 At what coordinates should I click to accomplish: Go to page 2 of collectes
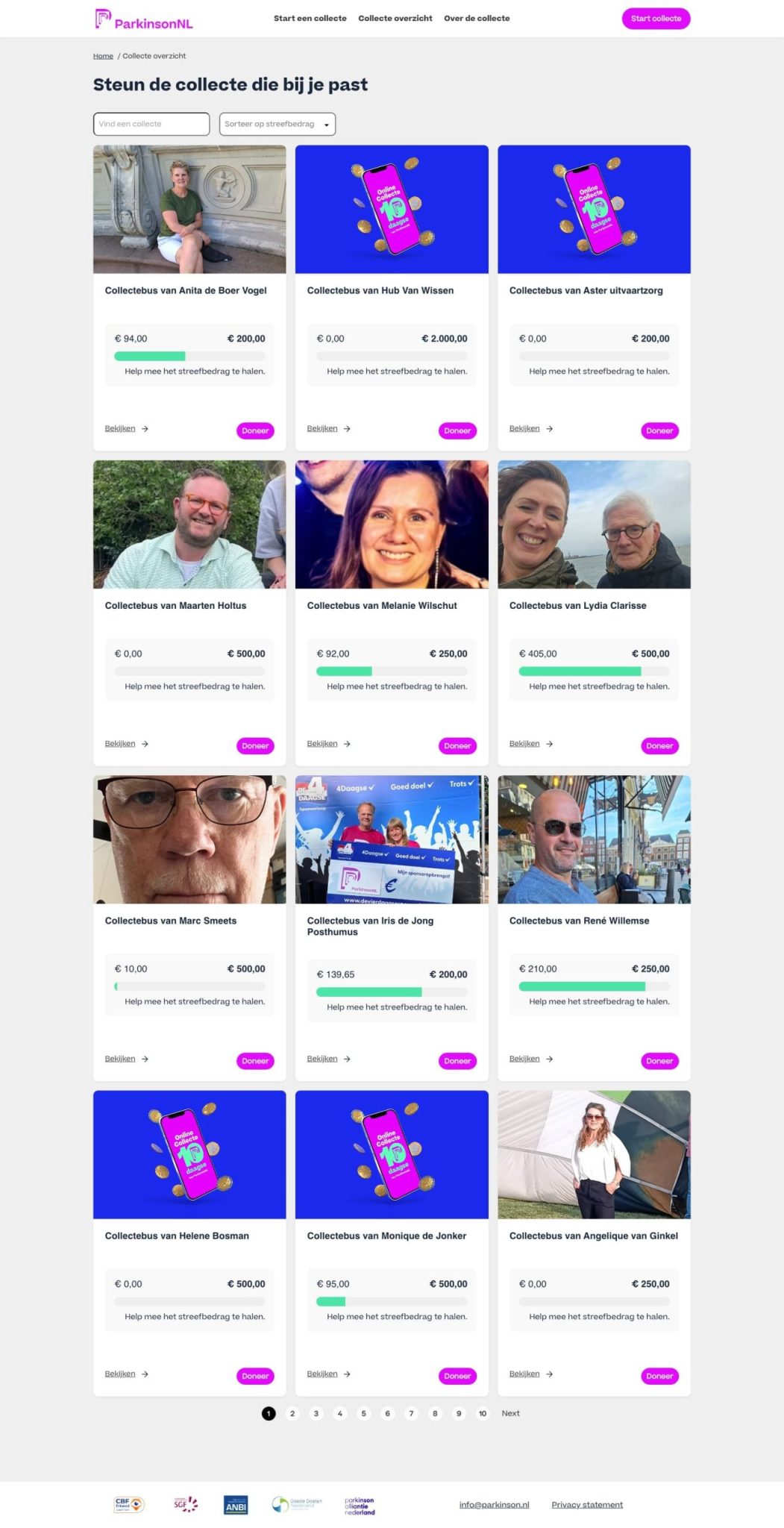coord(292,1413)
